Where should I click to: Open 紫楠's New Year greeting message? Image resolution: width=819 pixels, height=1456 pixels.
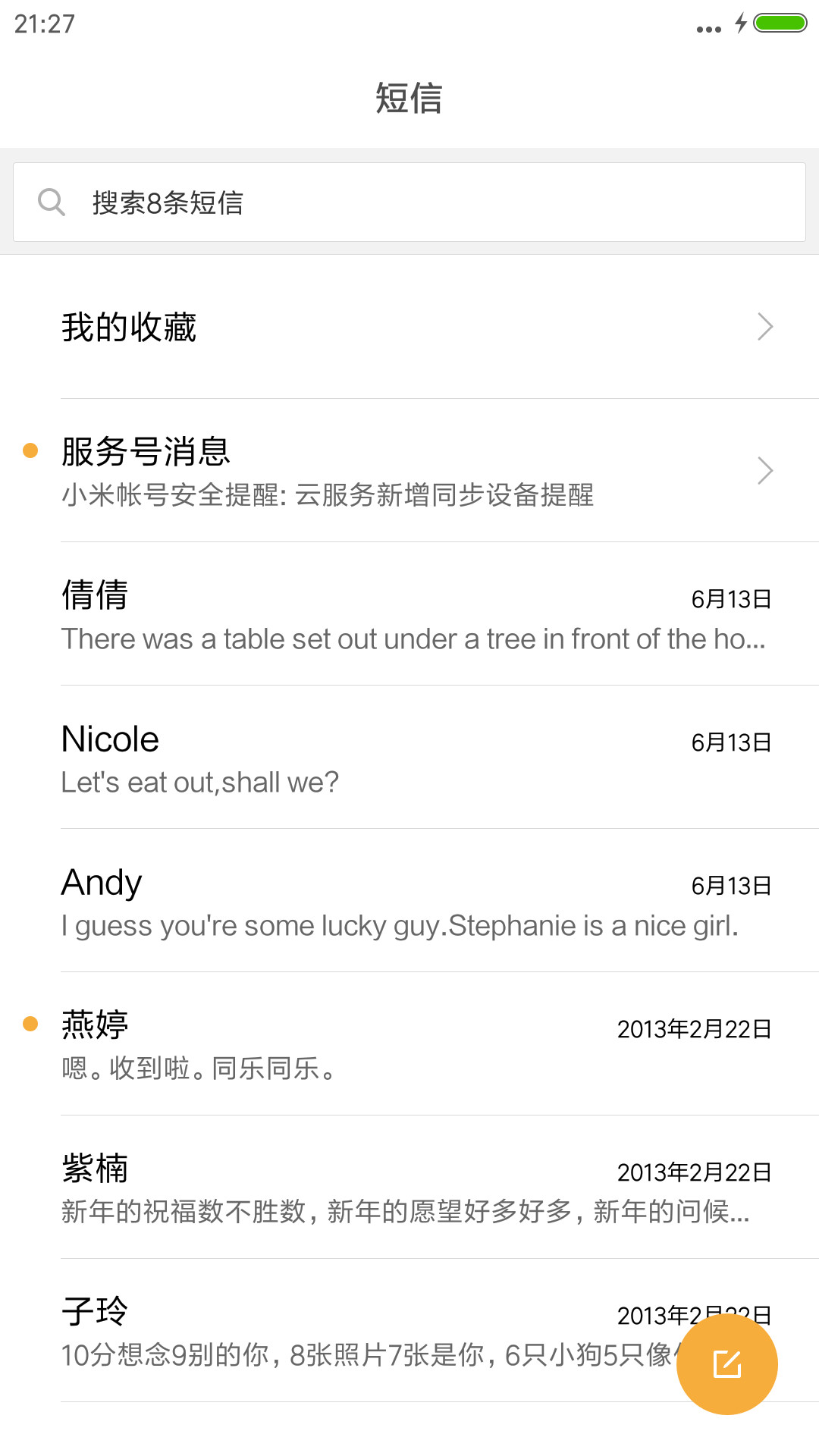(x=409, y=1187)
